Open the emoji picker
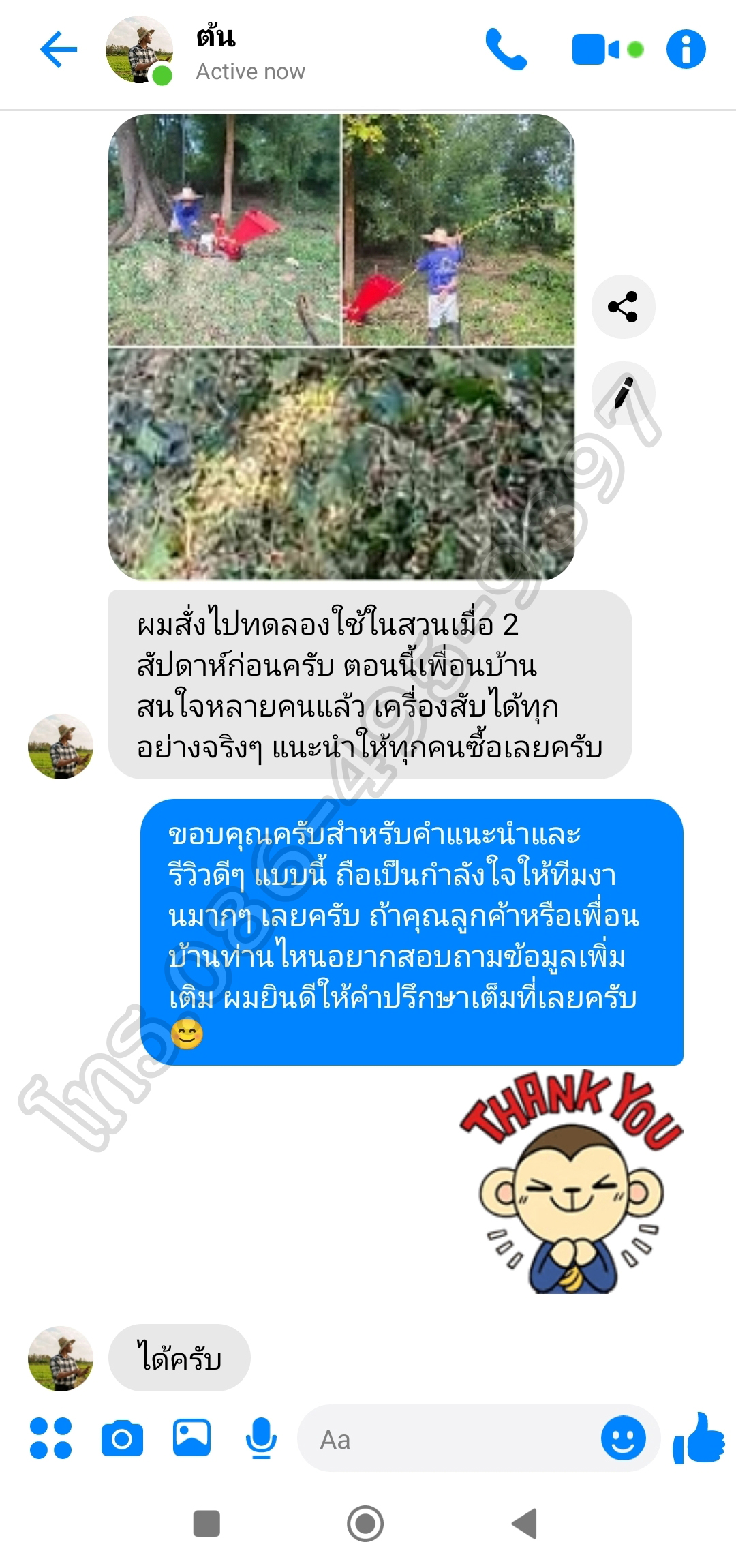This screenshot has width=736, height=1568. (623, 1438)
